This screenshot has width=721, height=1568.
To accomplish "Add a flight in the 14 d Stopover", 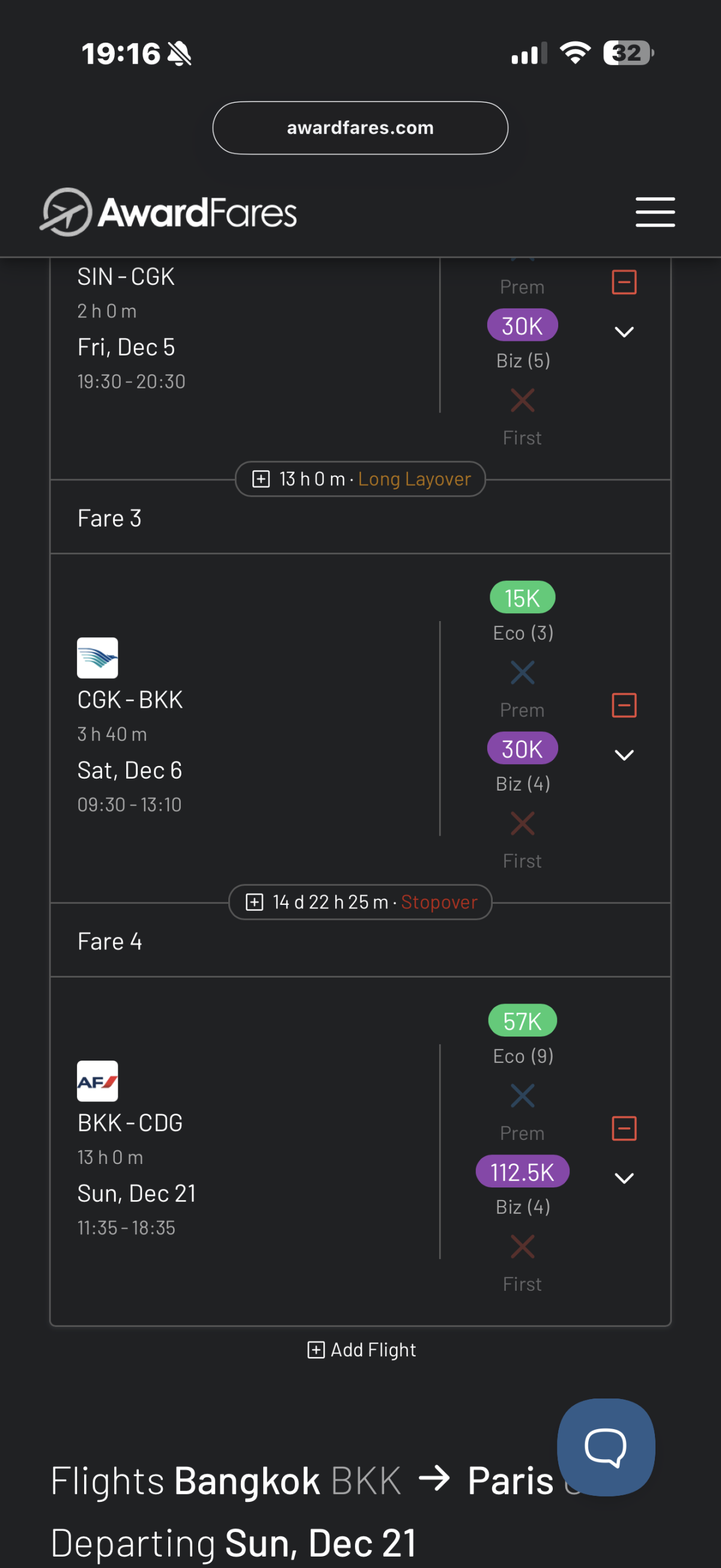I will pyautogui.click(x=254, y=902).
